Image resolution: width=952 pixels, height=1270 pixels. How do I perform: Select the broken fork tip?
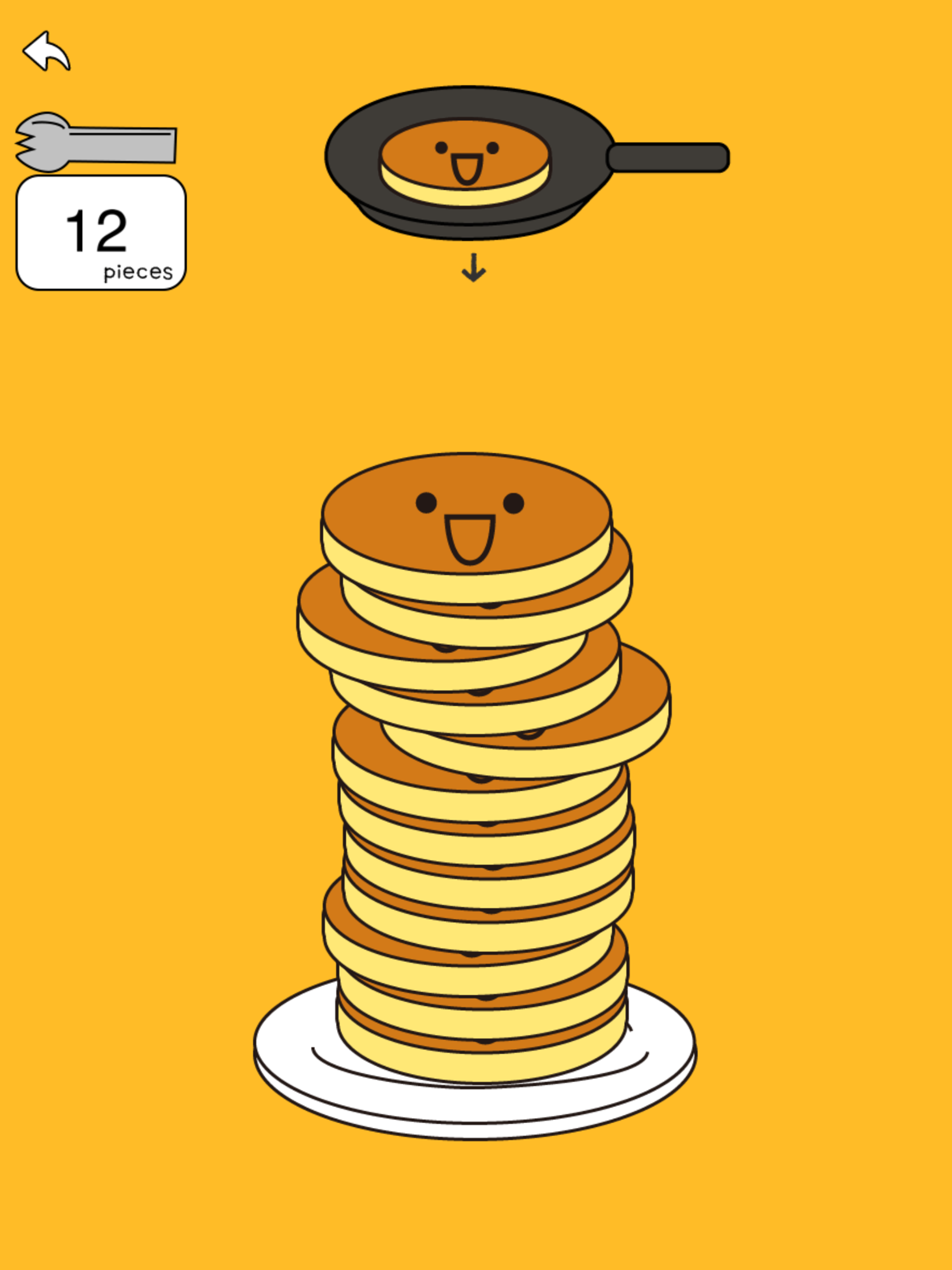click(26, 142)
